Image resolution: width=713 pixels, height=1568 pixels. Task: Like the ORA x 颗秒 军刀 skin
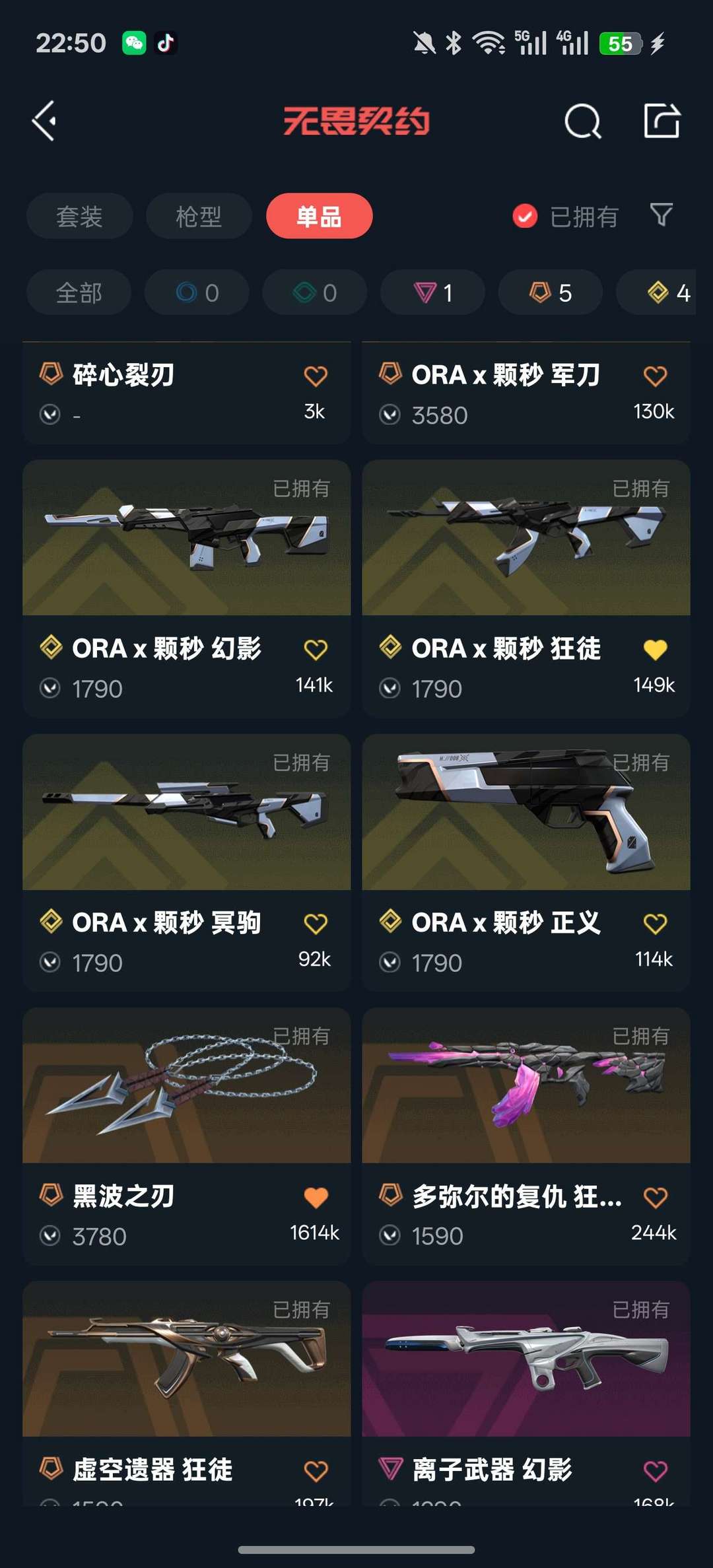tap(655, 376)
